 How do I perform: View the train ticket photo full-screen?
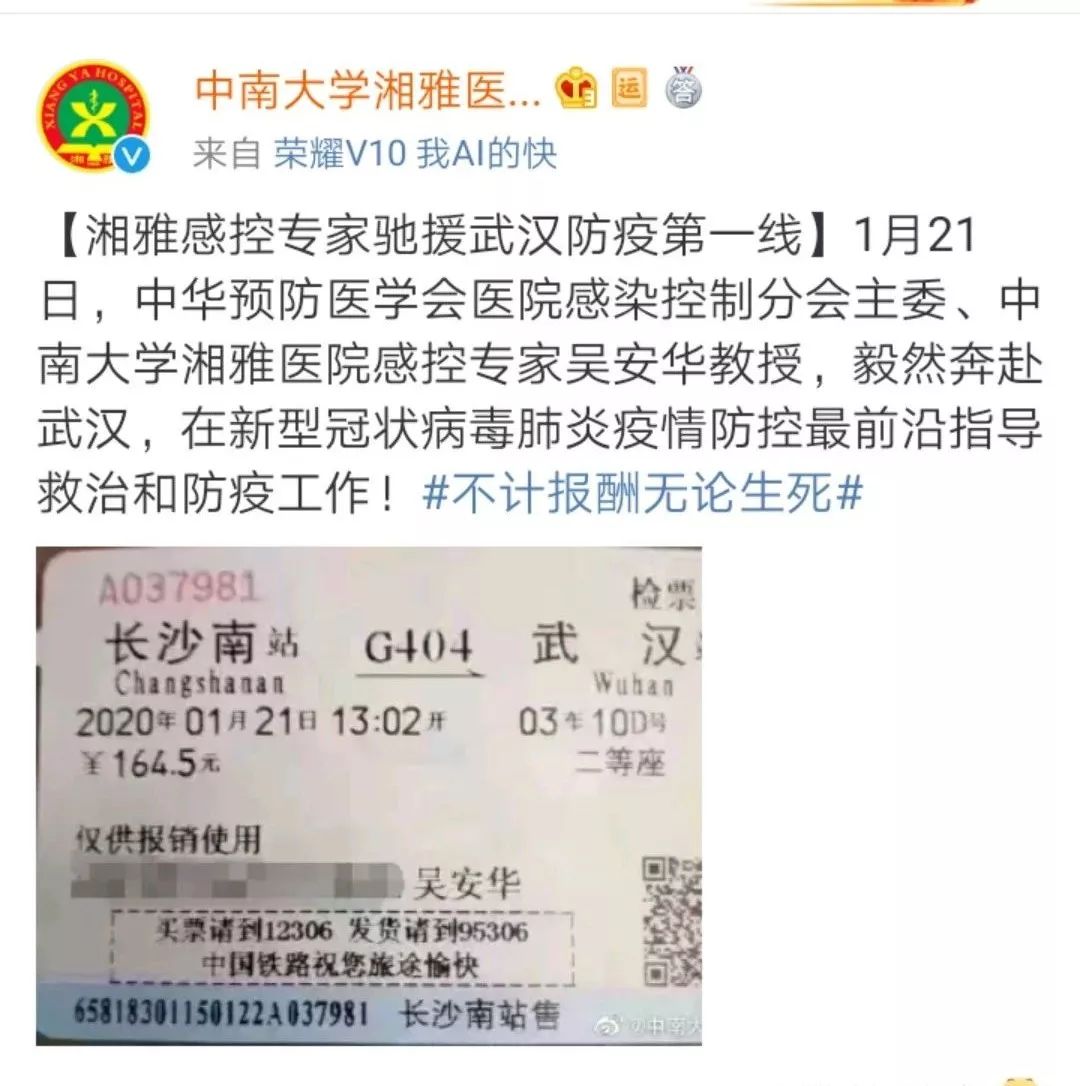click(369, 795)
